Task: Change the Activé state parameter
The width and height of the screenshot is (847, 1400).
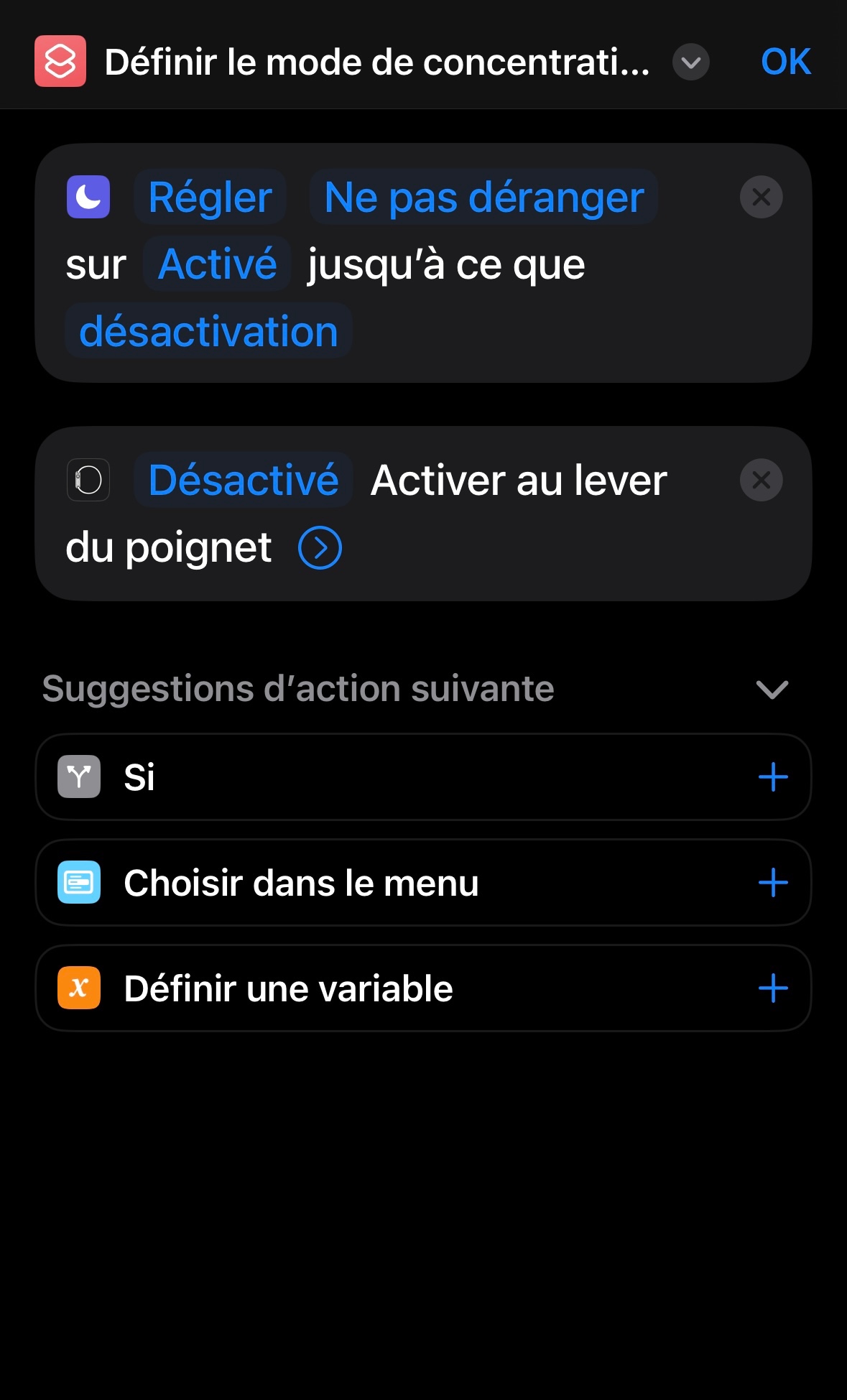Action: click(x=217, y=264)
